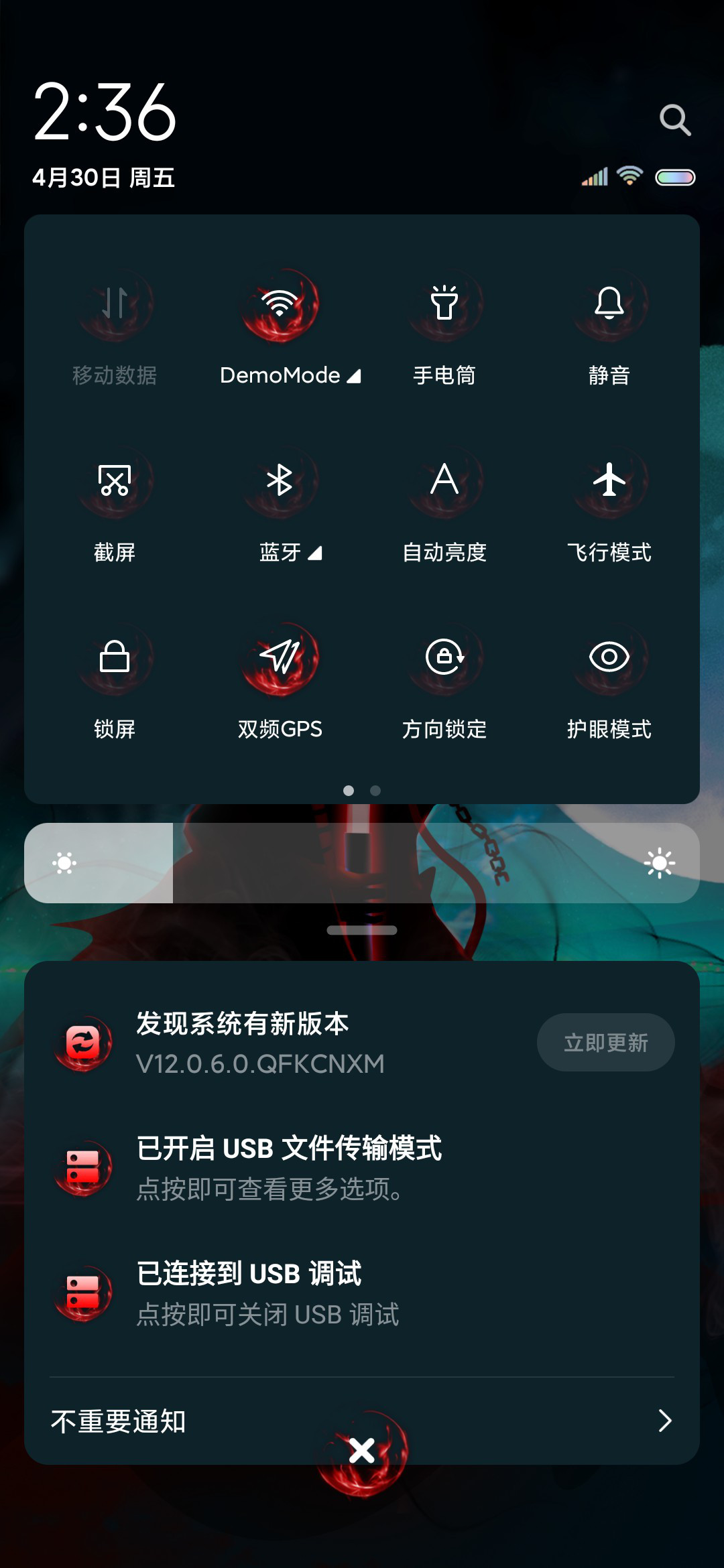Toggle the 移动数据 mobile data tile
The image size is (724, 1568).
pyautogui.click(x=115, y=304)
